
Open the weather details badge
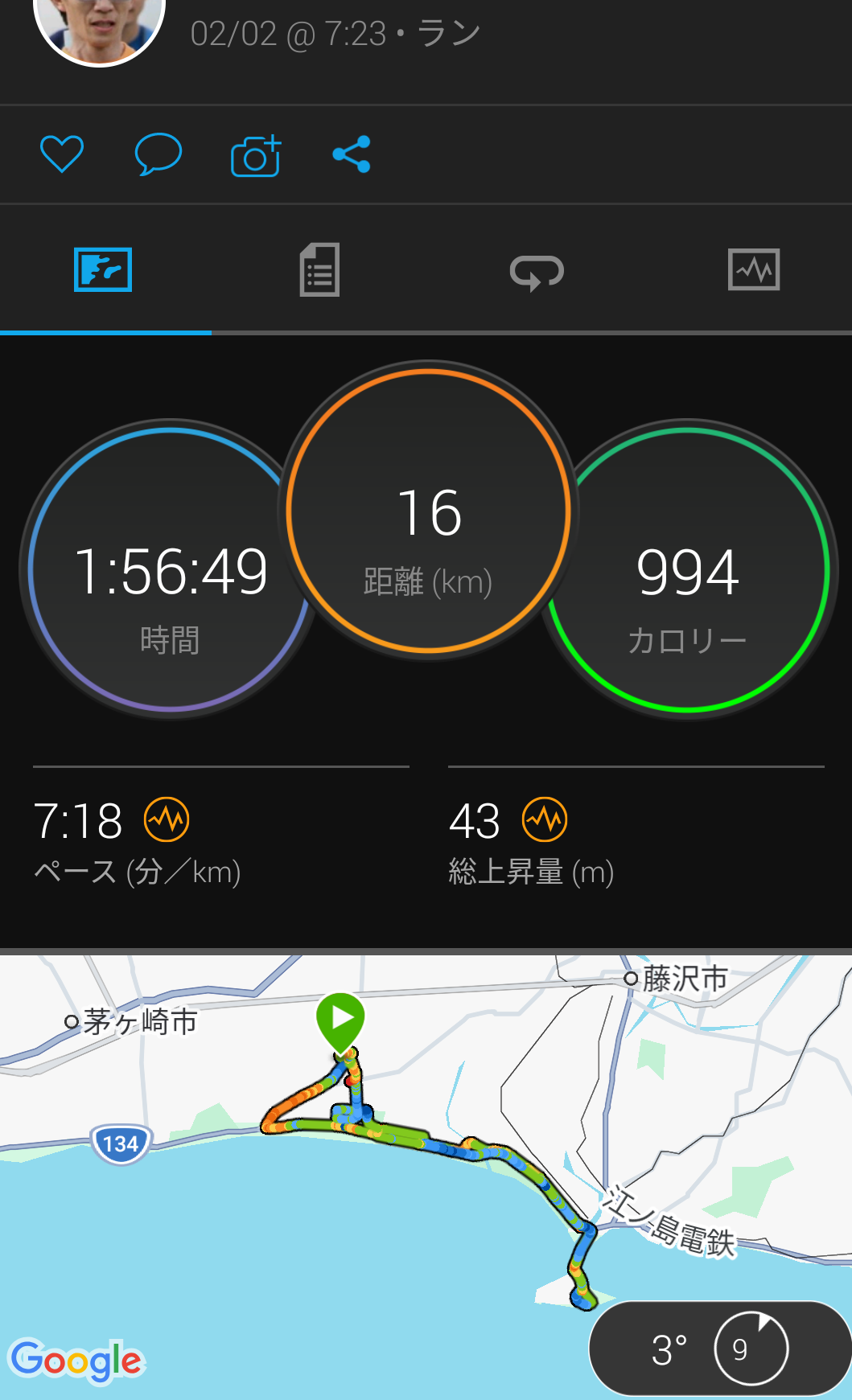point(718,1349)
